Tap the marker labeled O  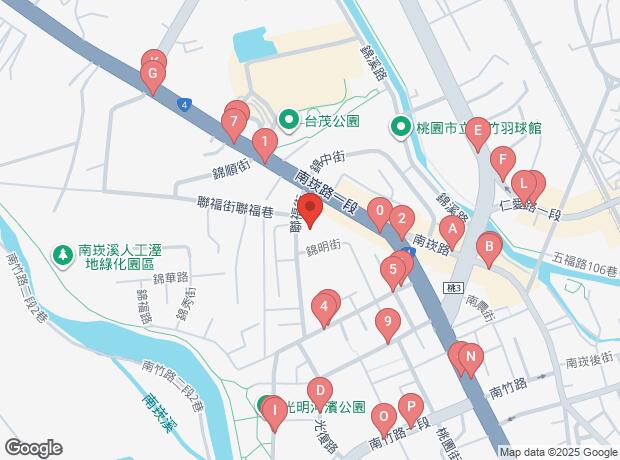(x=383, y=417)
